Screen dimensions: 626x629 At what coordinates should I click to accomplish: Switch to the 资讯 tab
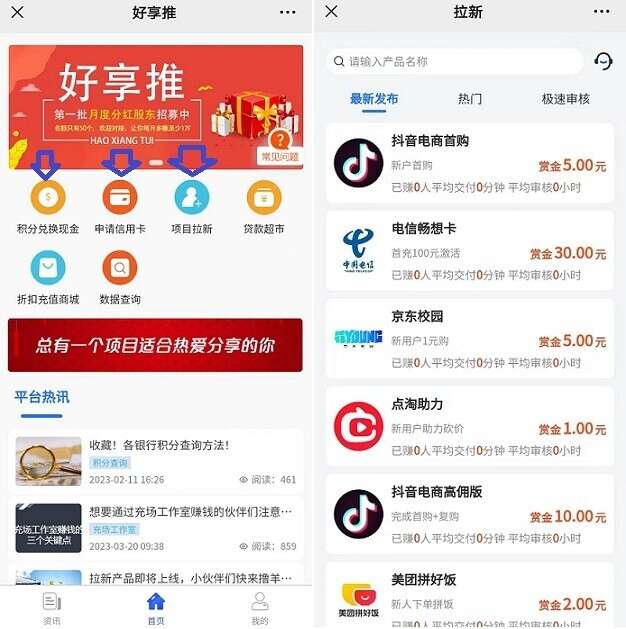click(52, 608)
